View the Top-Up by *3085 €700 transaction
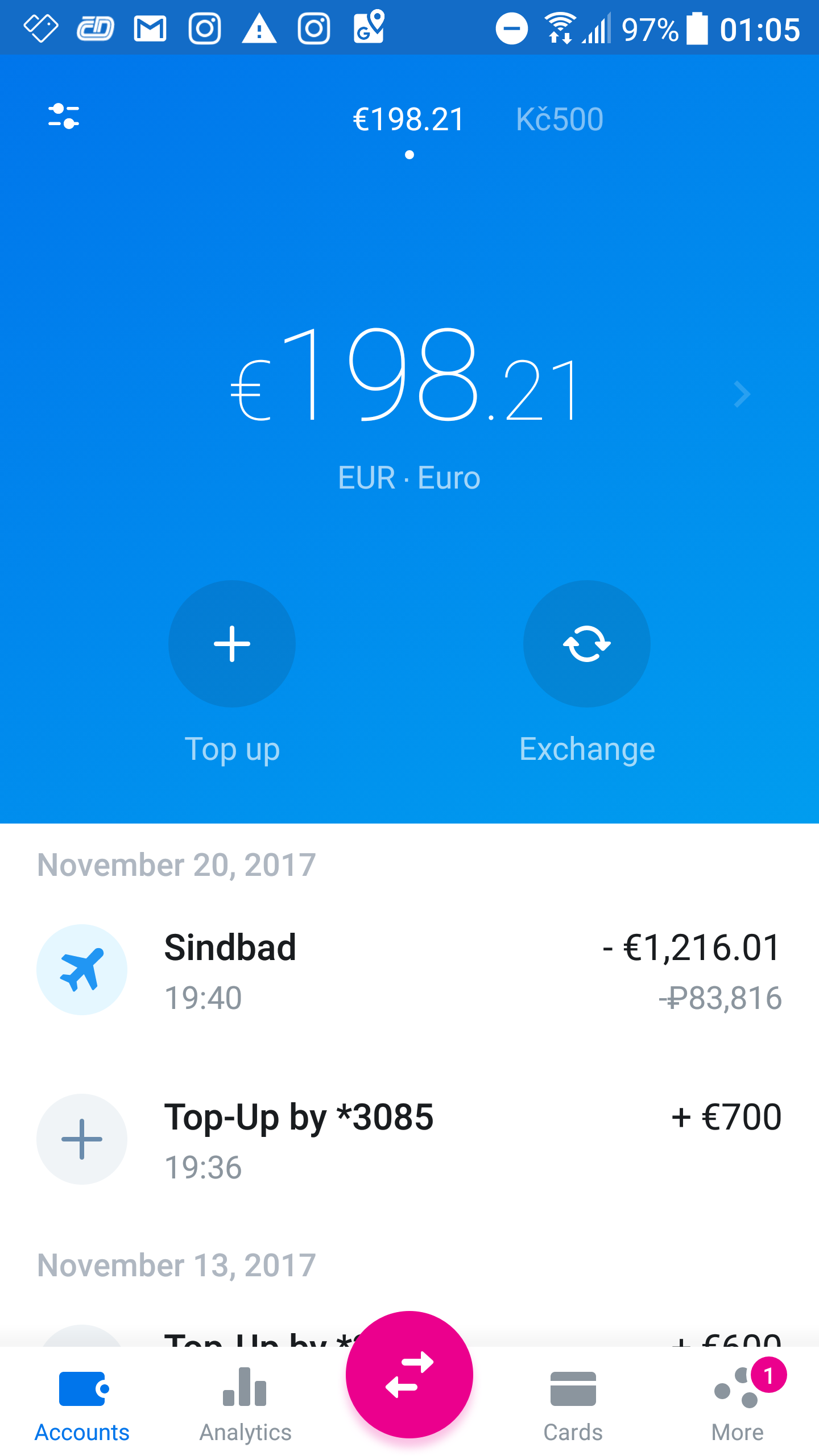 tap(409, 1140)
